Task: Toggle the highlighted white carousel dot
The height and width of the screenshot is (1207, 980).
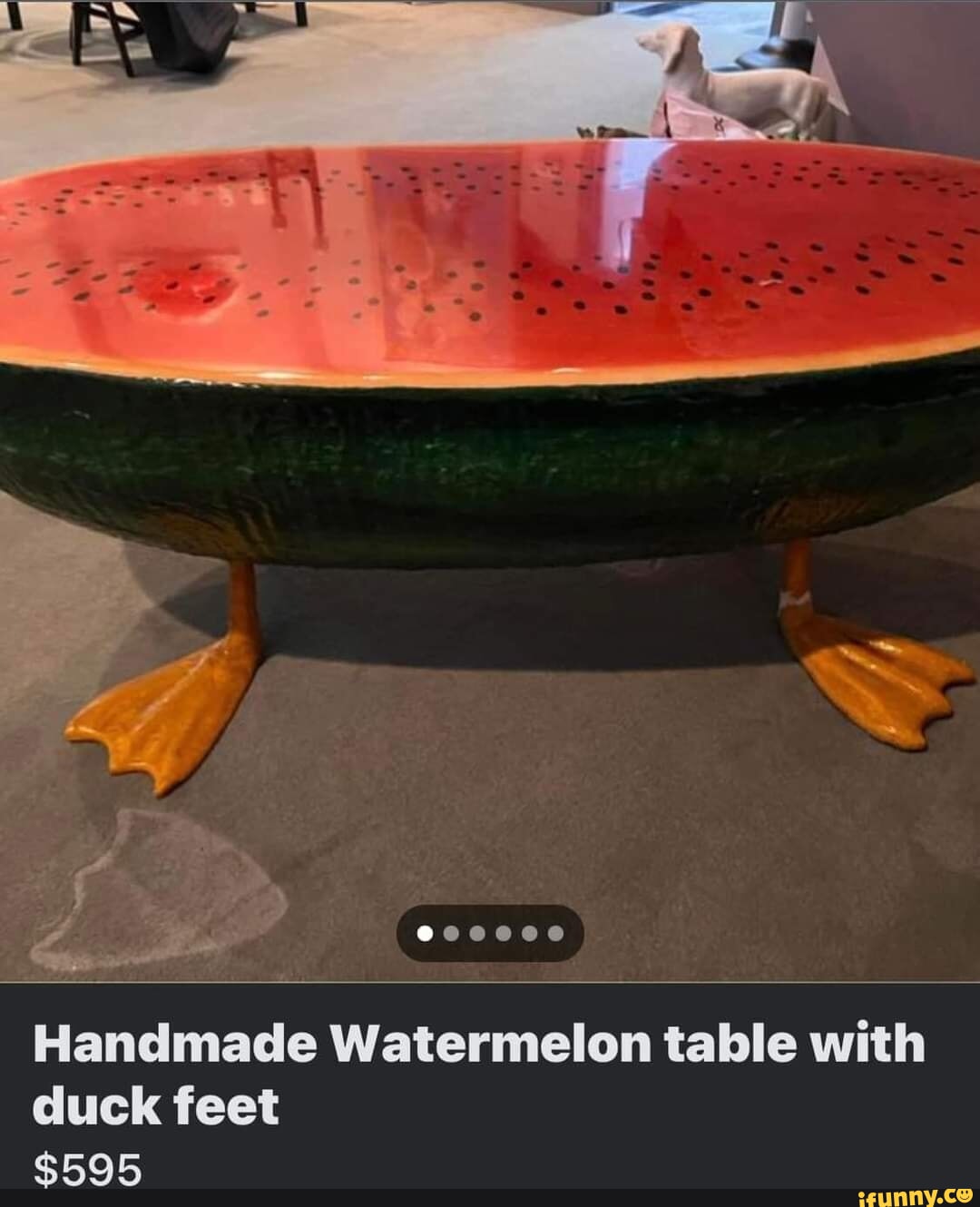Action: [x=425, y=934]
